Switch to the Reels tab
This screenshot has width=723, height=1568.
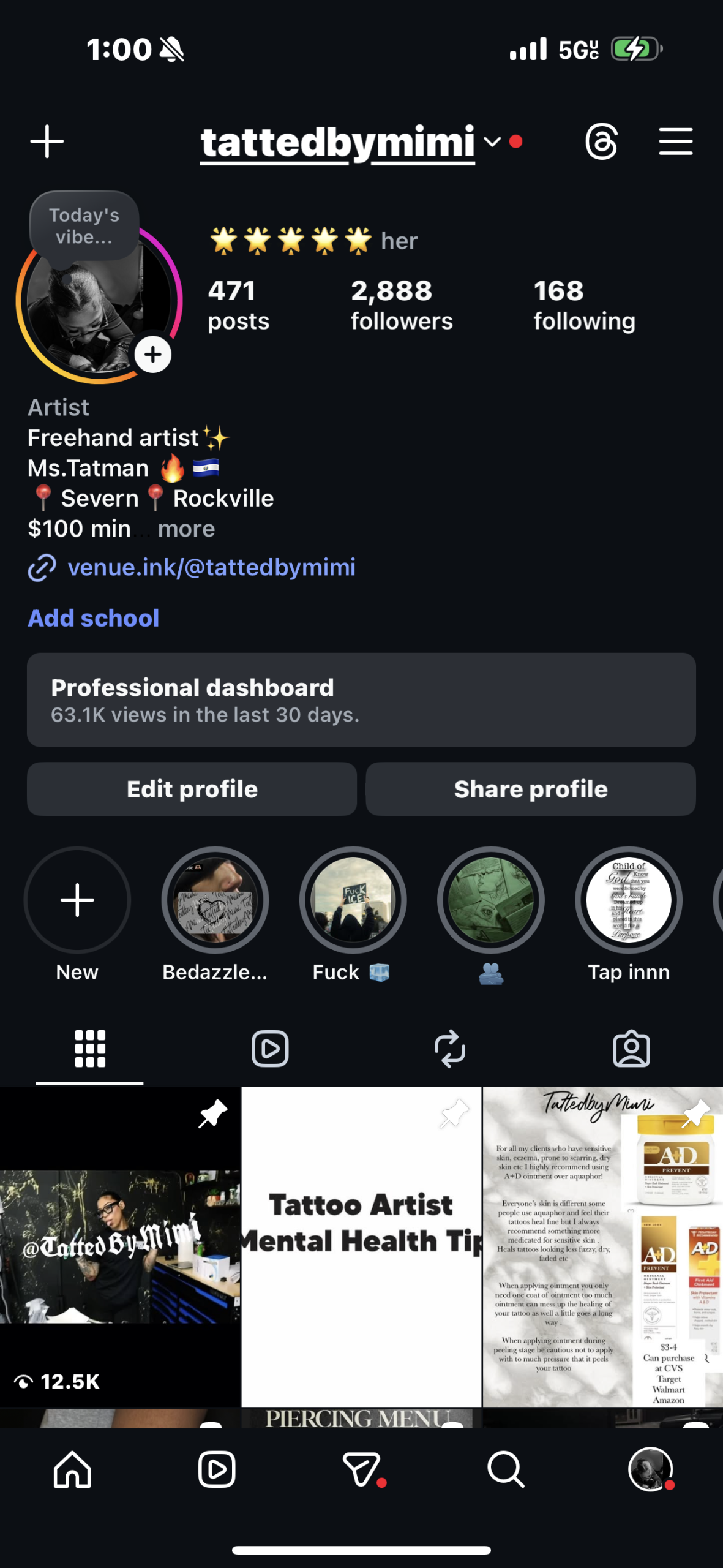(x=270, y=1049)
